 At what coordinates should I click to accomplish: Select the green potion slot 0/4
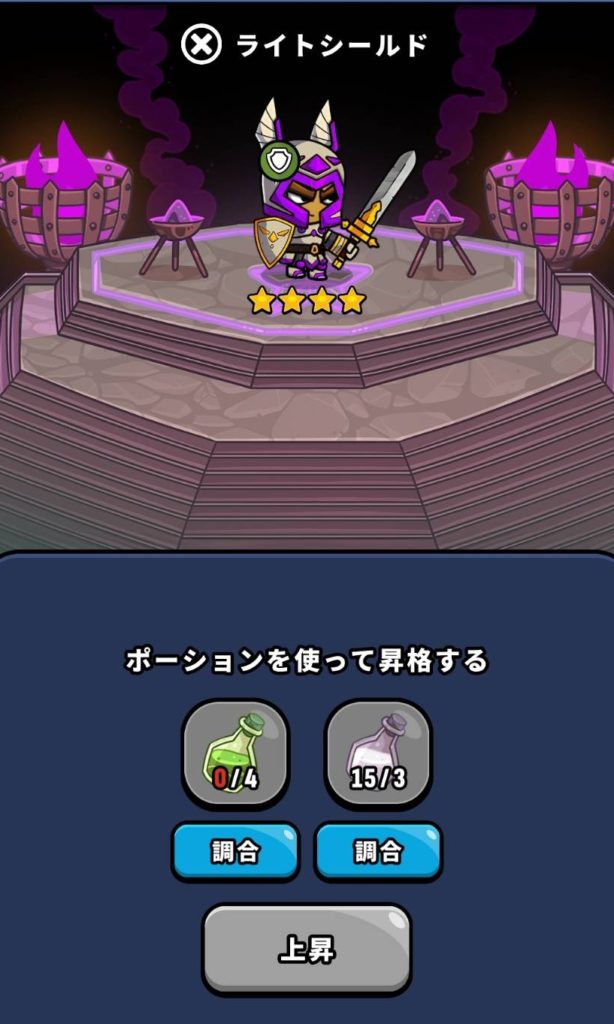tap(235, 753)
